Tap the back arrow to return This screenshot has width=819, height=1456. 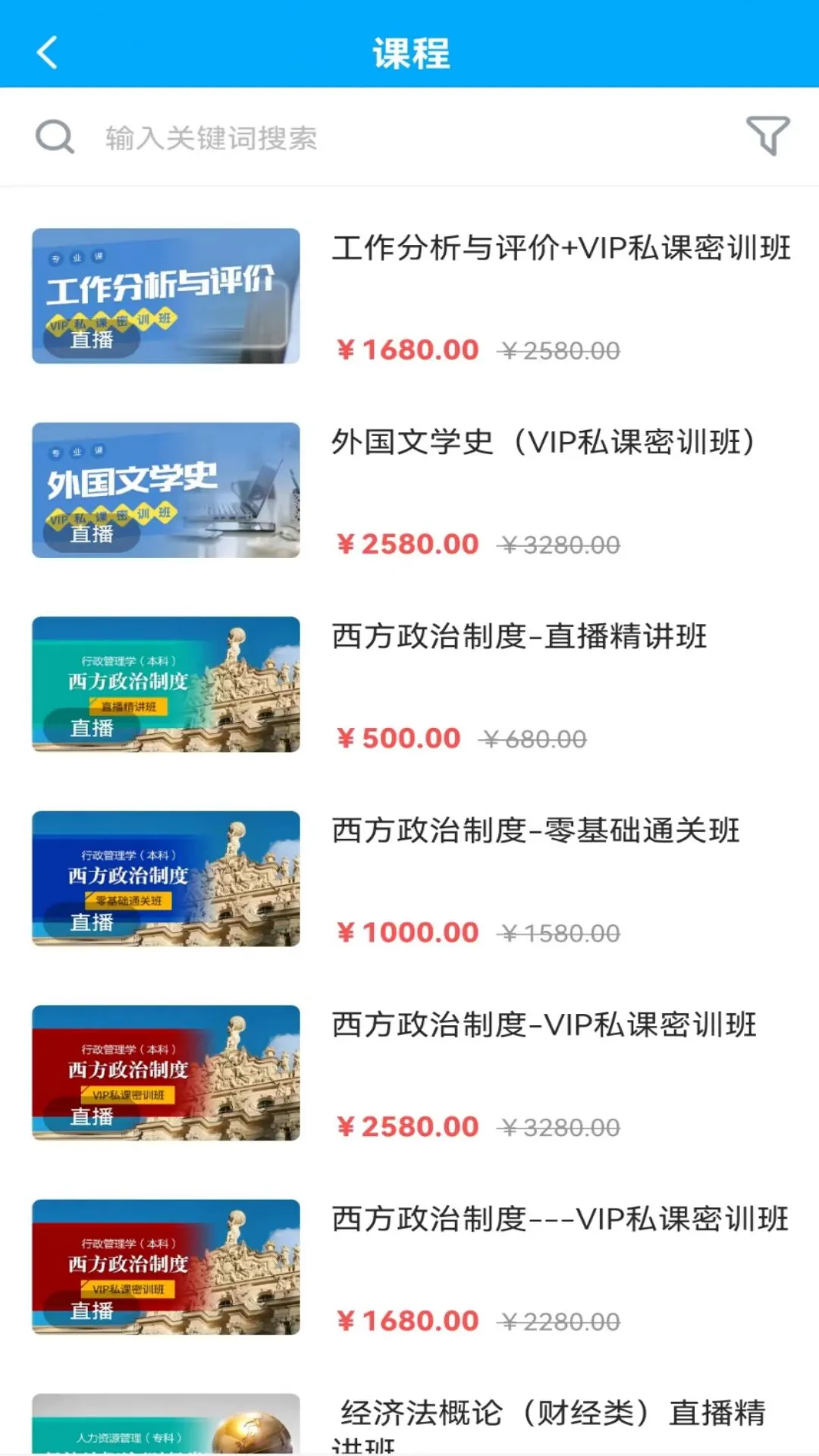pyautogui.click(x=47, y=53)
